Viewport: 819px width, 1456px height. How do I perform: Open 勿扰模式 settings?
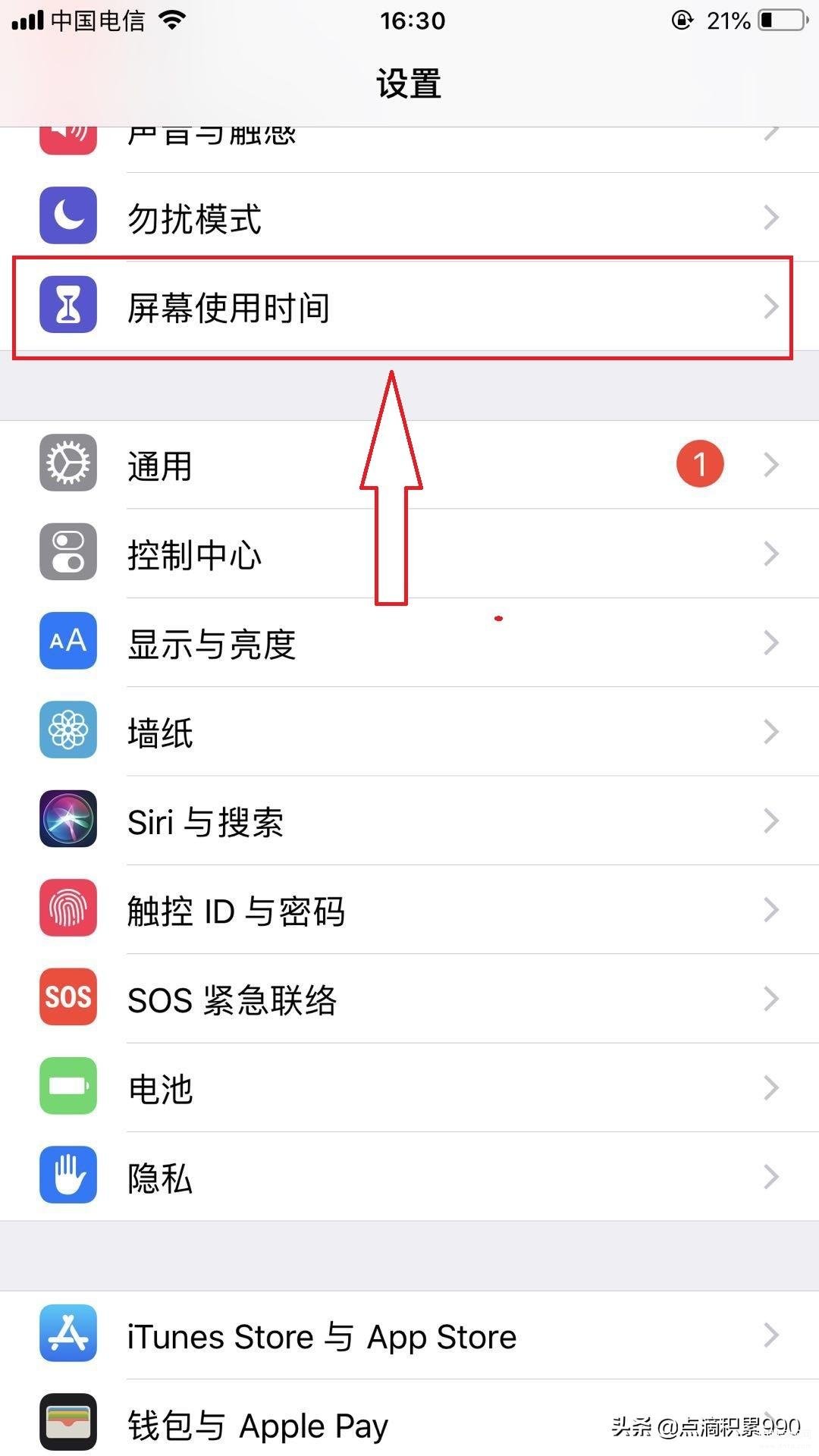tap(409, 218)
